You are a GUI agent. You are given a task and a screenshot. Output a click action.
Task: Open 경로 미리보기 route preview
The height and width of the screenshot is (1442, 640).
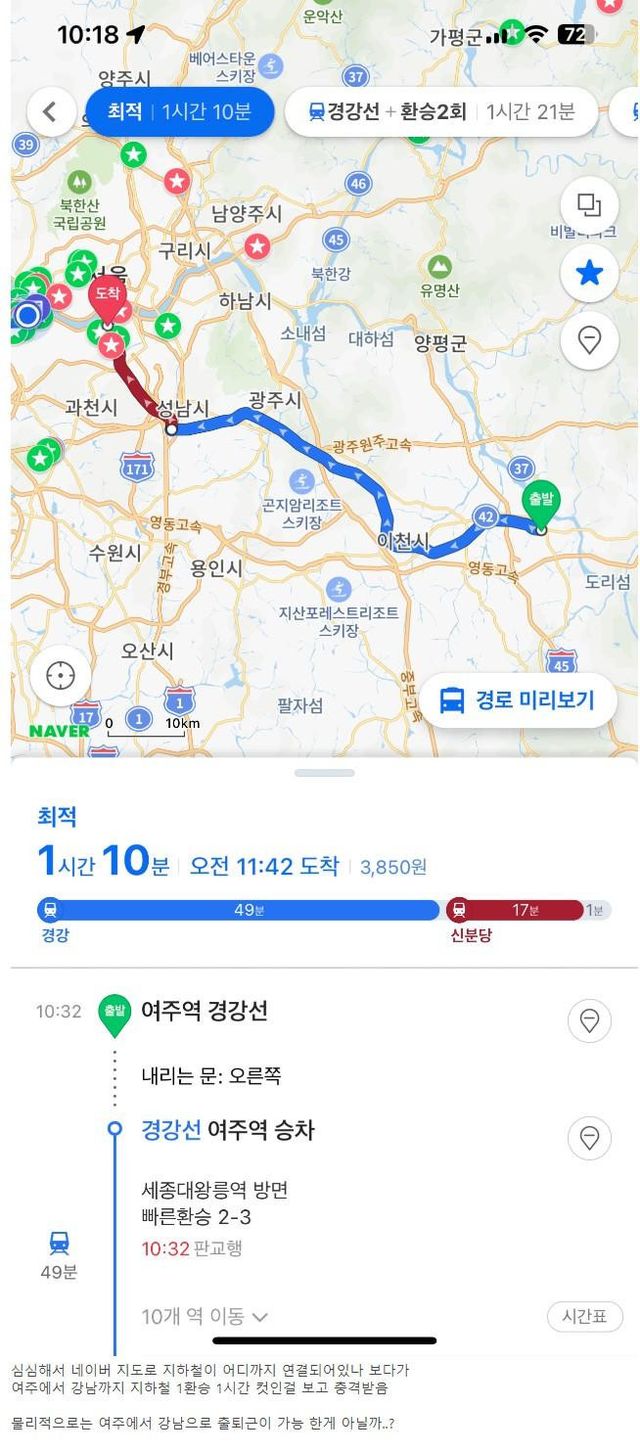pos(516,700)
